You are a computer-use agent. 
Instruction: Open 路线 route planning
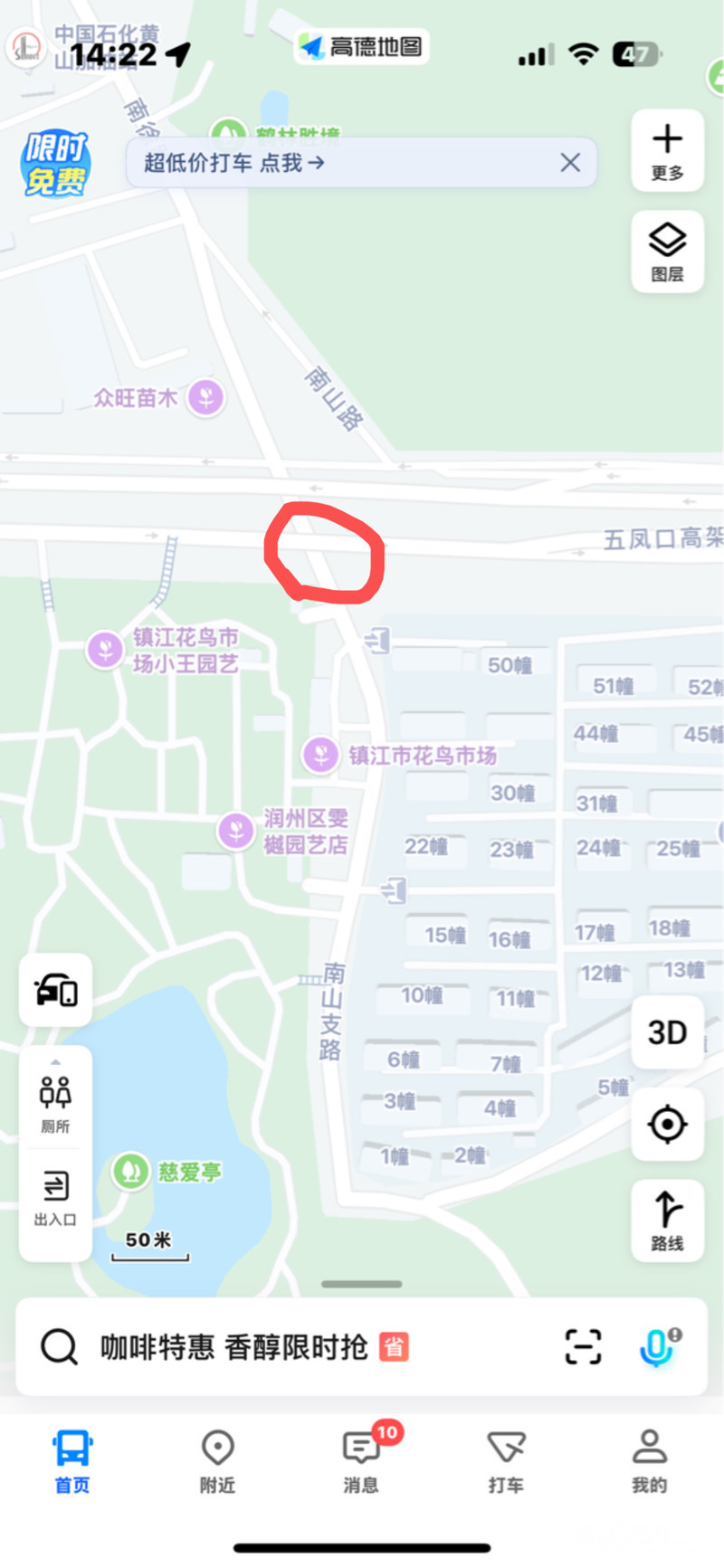click(667, 1219)
